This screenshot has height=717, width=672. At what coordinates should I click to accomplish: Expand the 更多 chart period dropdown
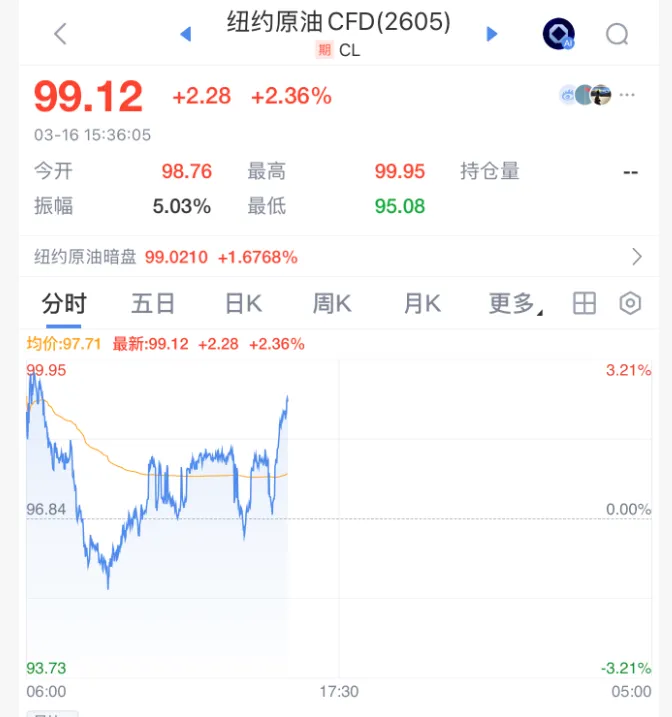pos(514,304)
